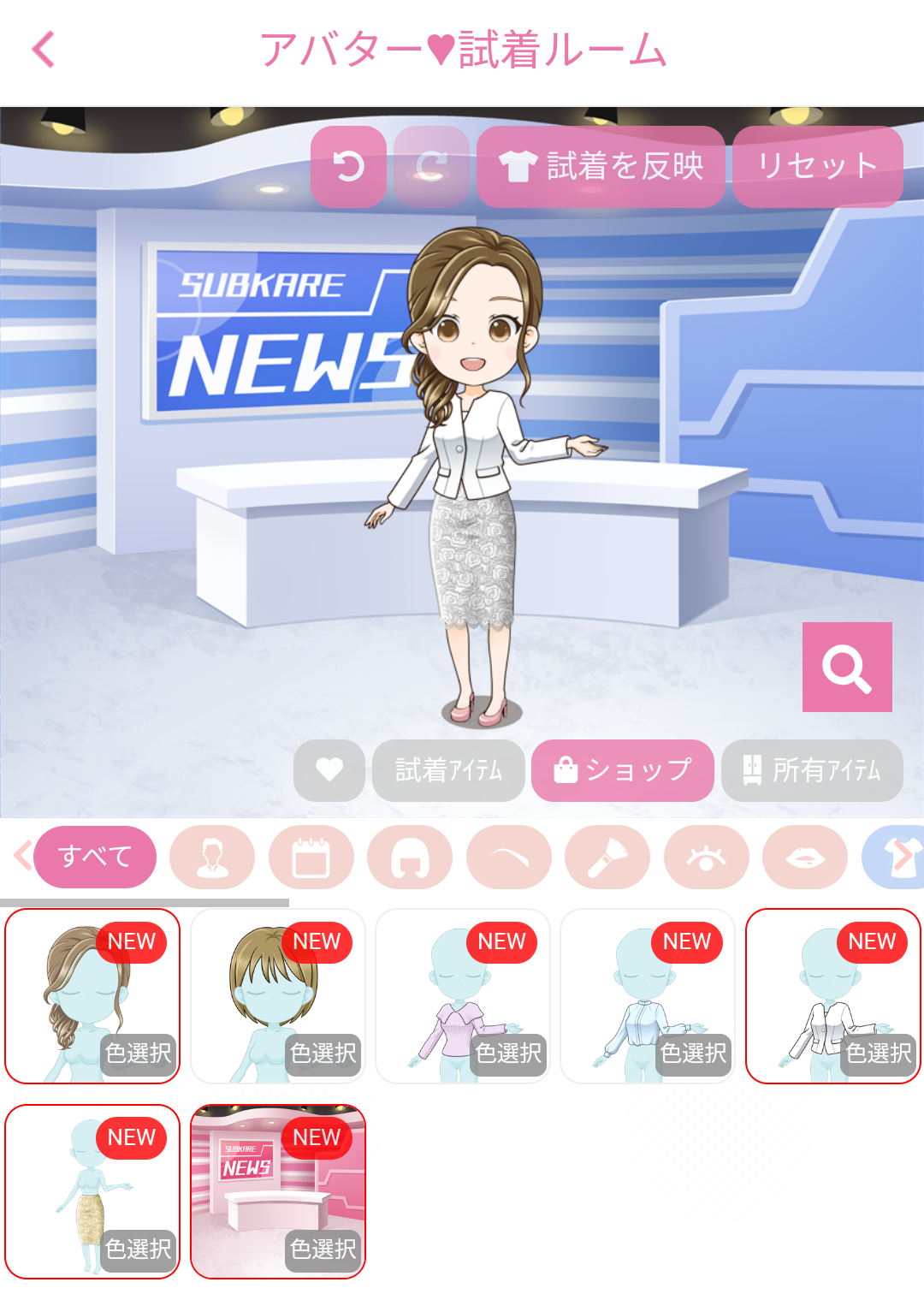This screenshot has height=1300, width=924.
Task: Select the hairstyle category icon
Action: coord(410,857)
